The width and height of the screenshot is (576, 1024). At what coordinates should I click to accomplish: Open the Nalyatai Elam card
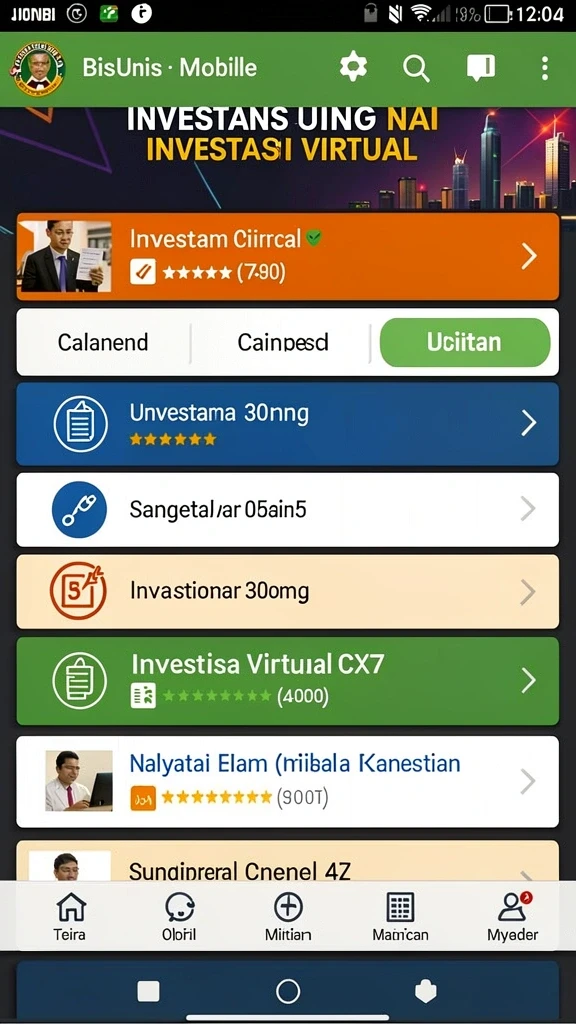coord(287,782)
